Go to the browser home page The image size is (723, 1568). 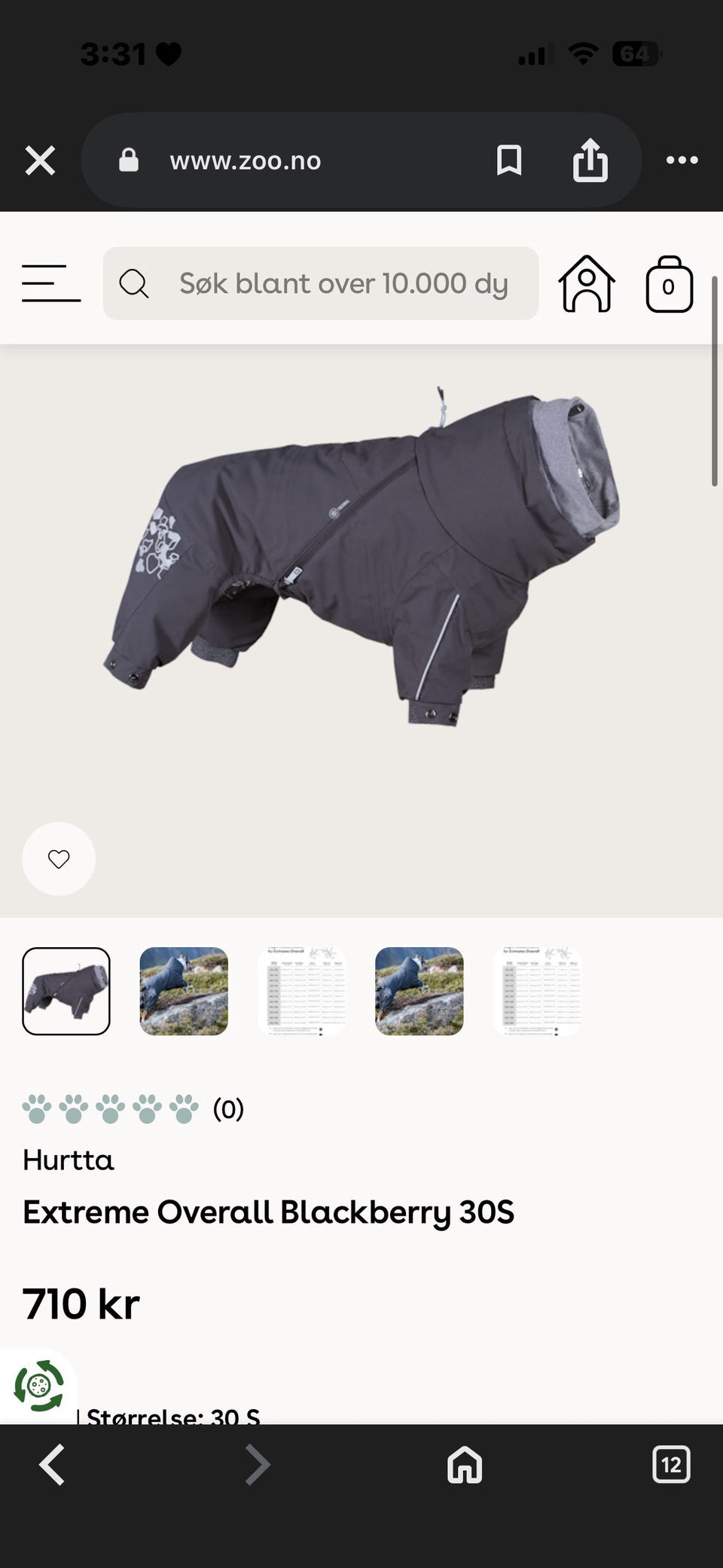coord(465,1465)
